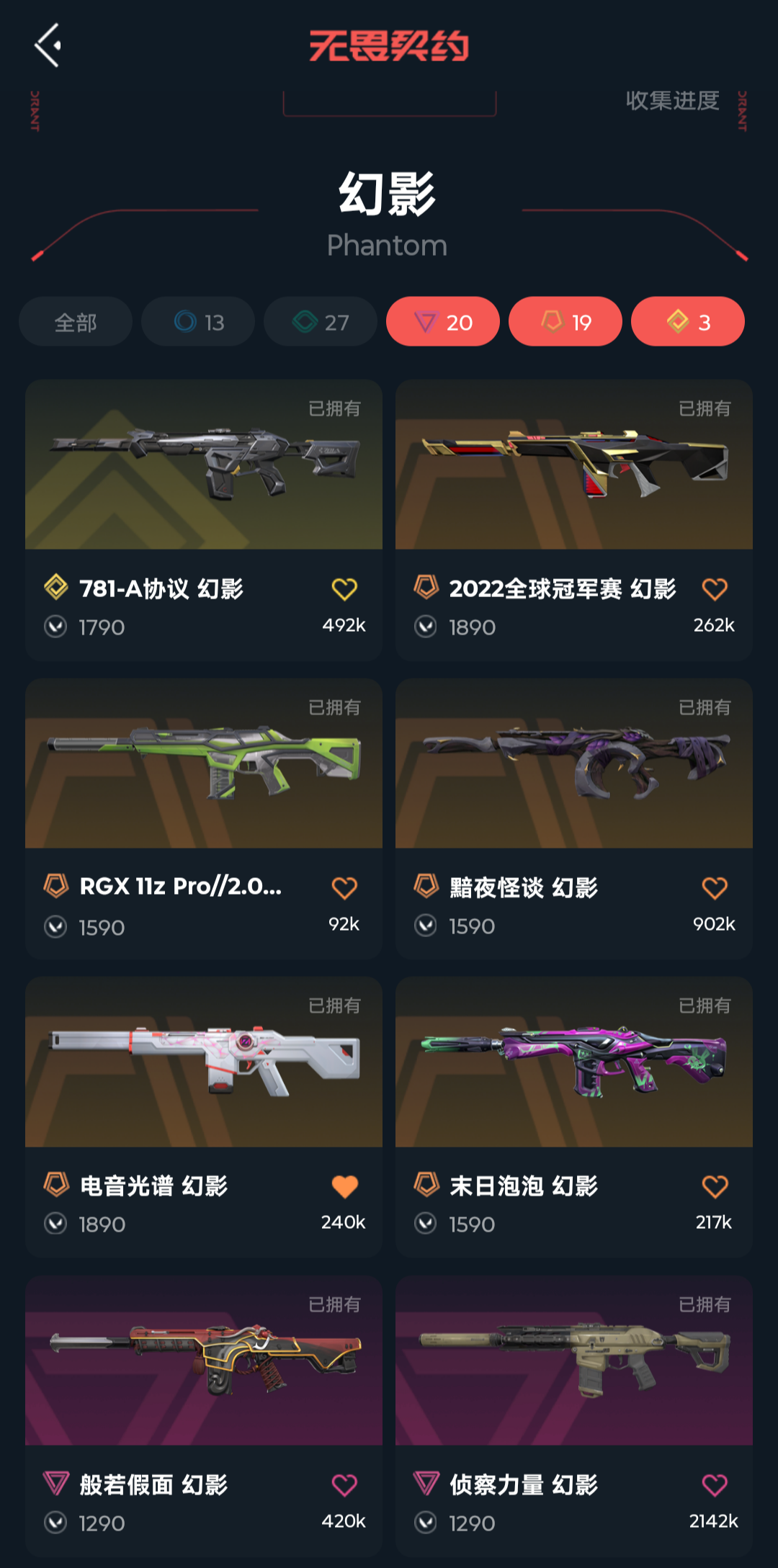
Task: Toggle the triangle tier chip showing 20
Action: point(443,322)
